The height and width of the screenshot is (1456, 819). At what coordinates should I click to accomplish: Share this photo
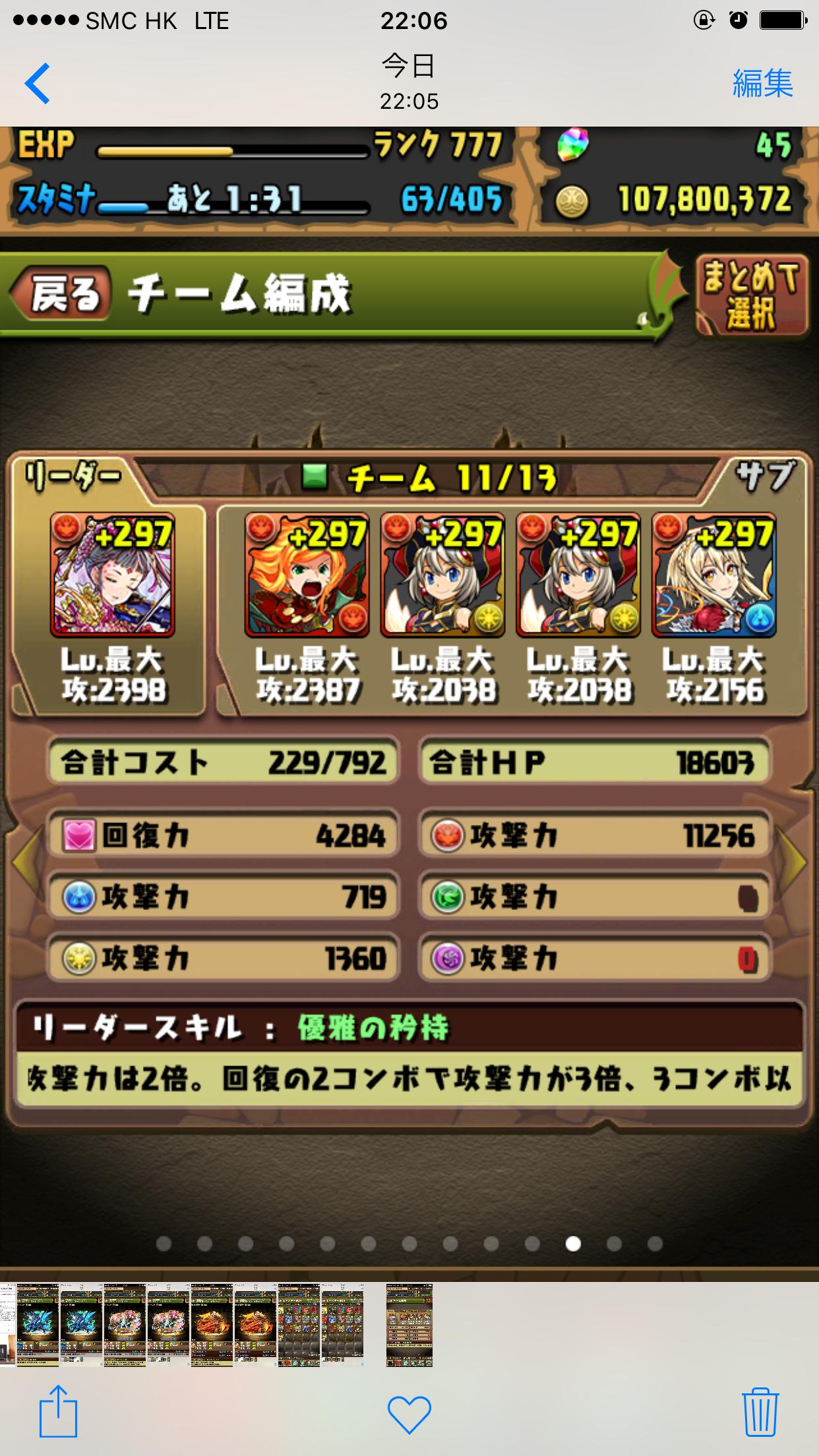pos(58,1411)
